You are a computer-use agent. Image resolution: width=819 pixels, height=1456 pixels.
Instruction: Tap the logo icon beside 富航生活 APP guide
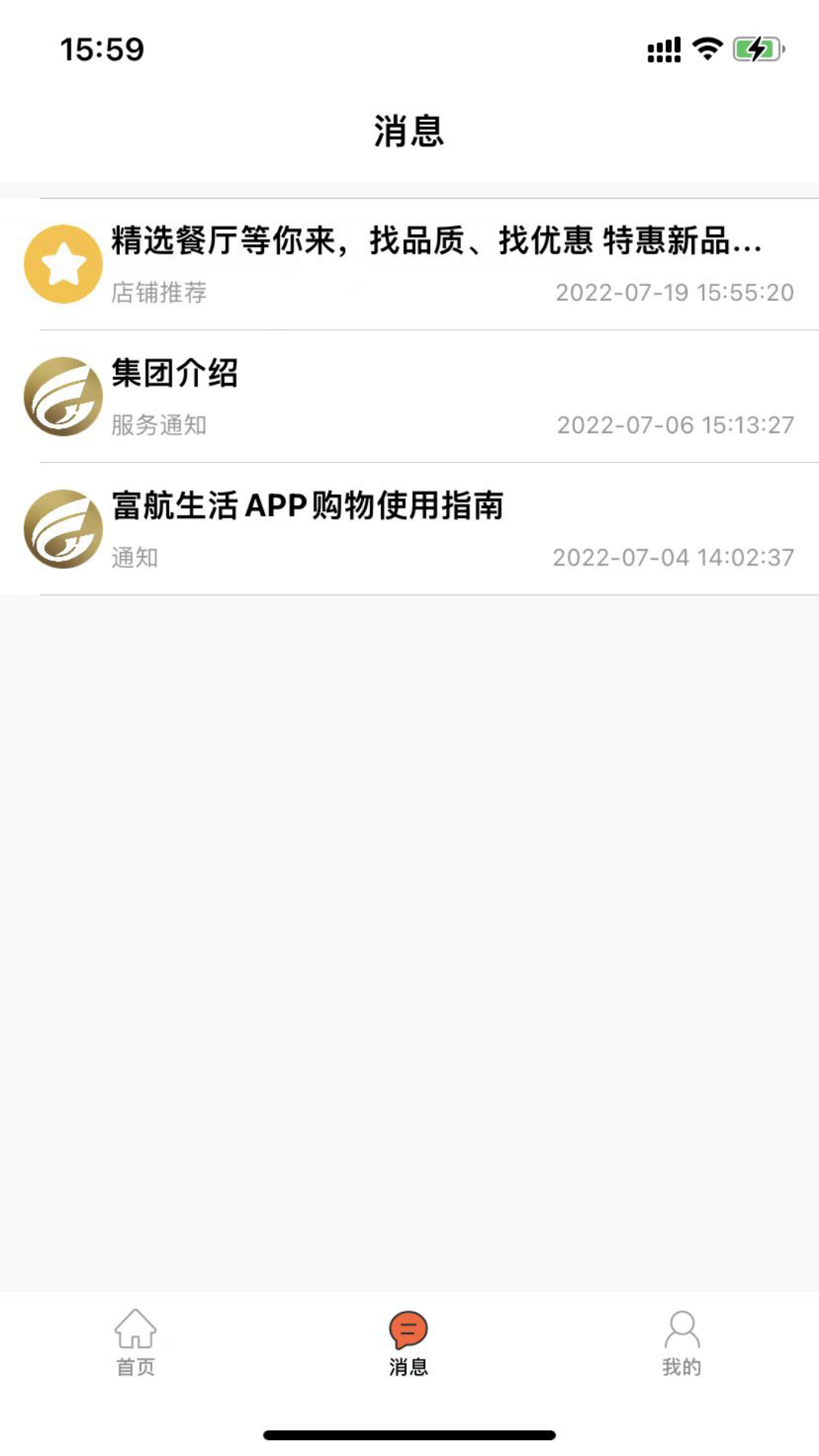point(64,530)
